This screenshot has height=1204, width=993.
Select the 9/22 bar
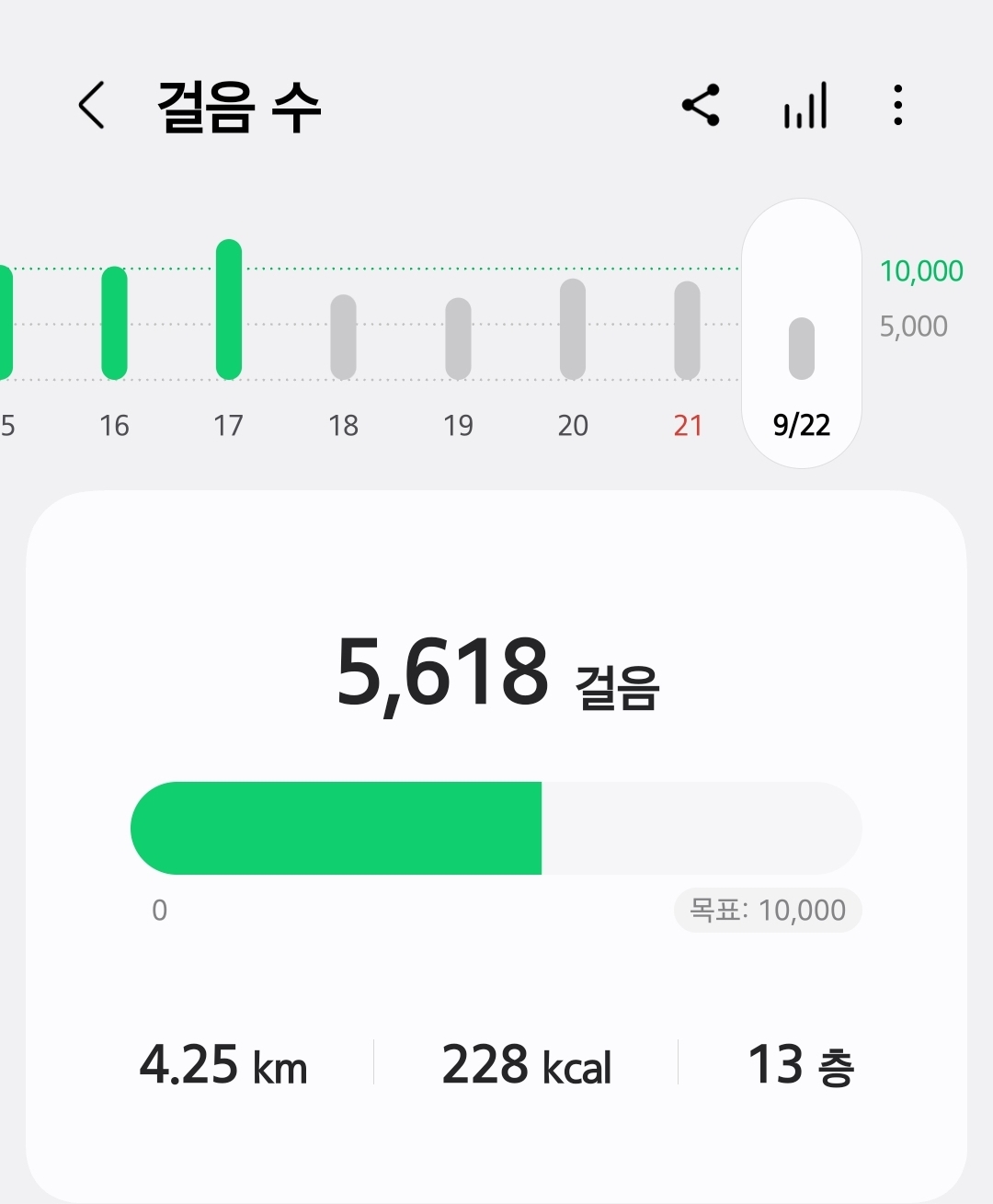[802, 348]
